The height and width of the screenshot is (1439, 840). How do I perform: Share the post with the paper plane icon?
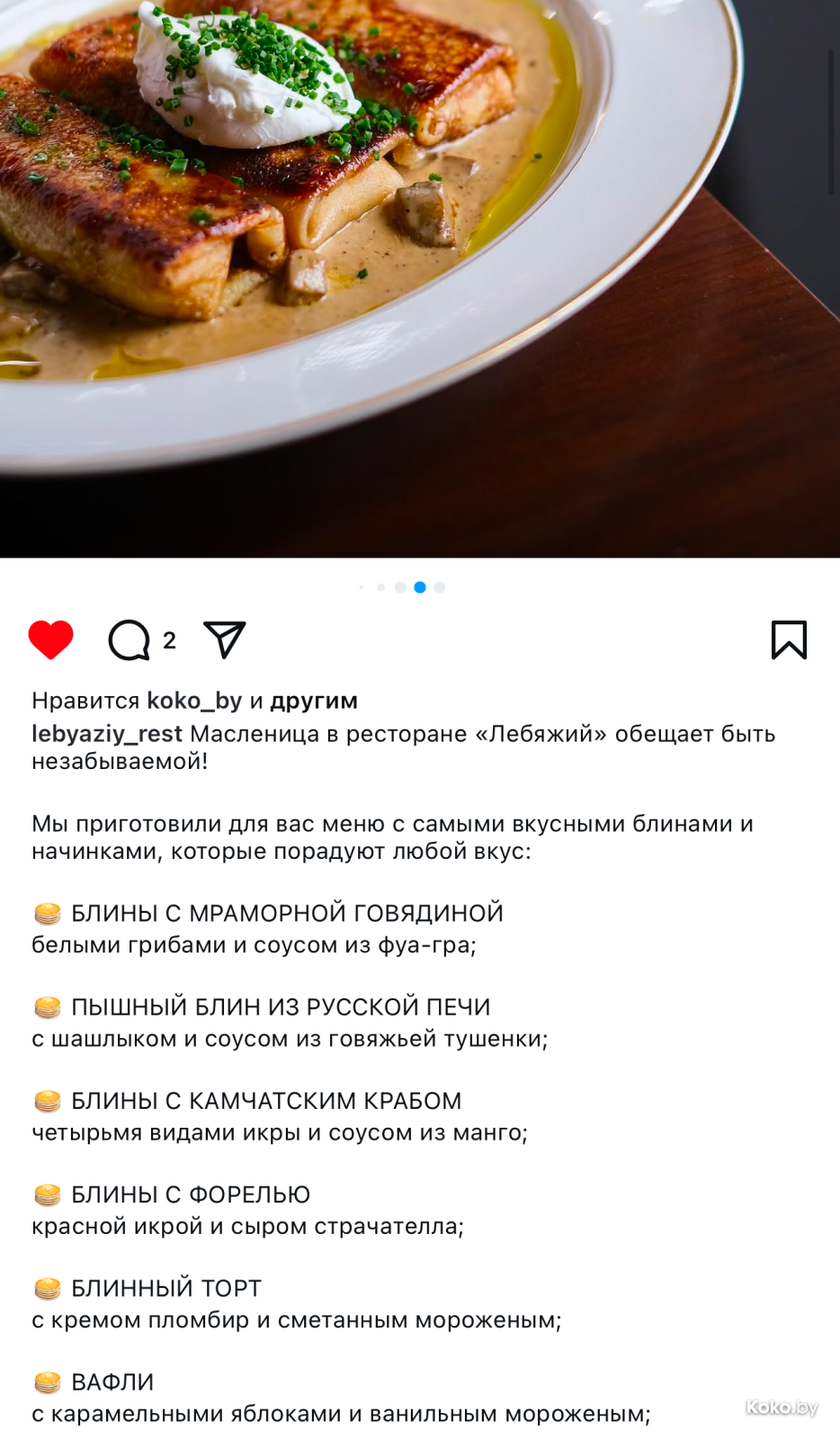point(225,639)
